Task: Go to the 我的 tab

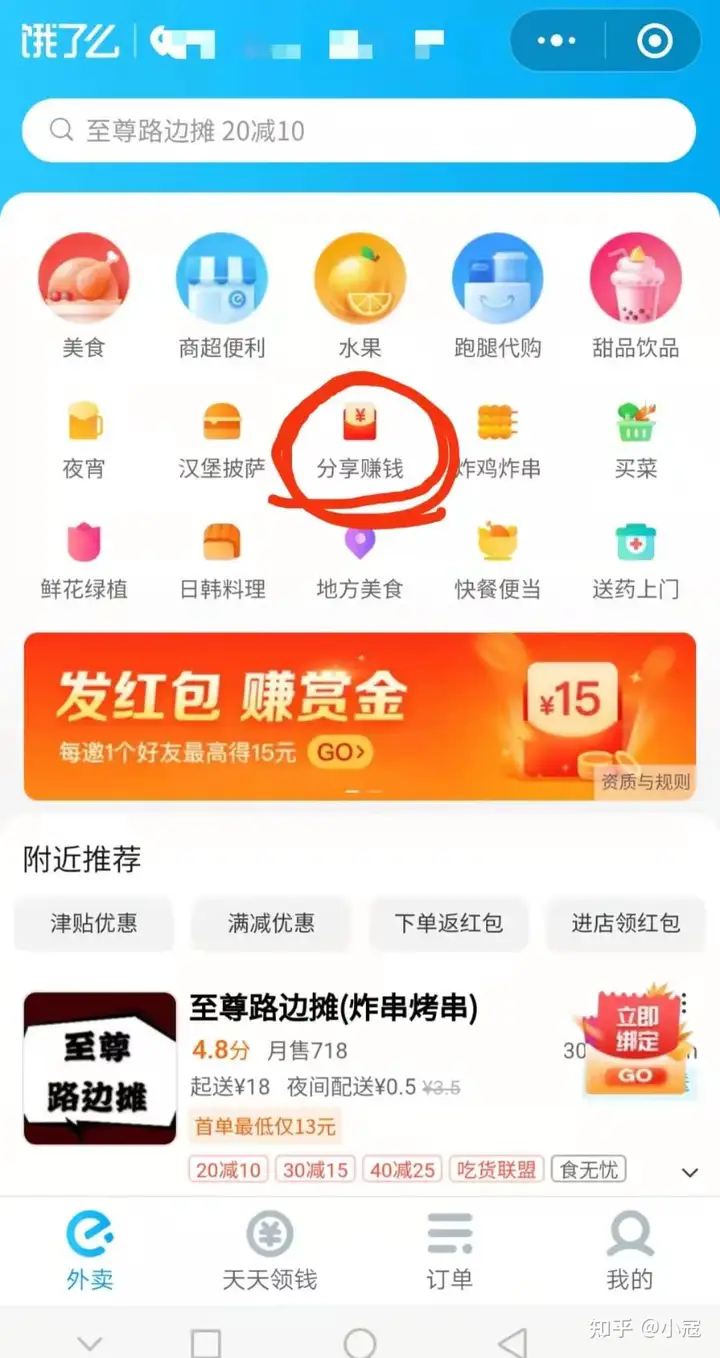Action: (x=629, y=1250)
